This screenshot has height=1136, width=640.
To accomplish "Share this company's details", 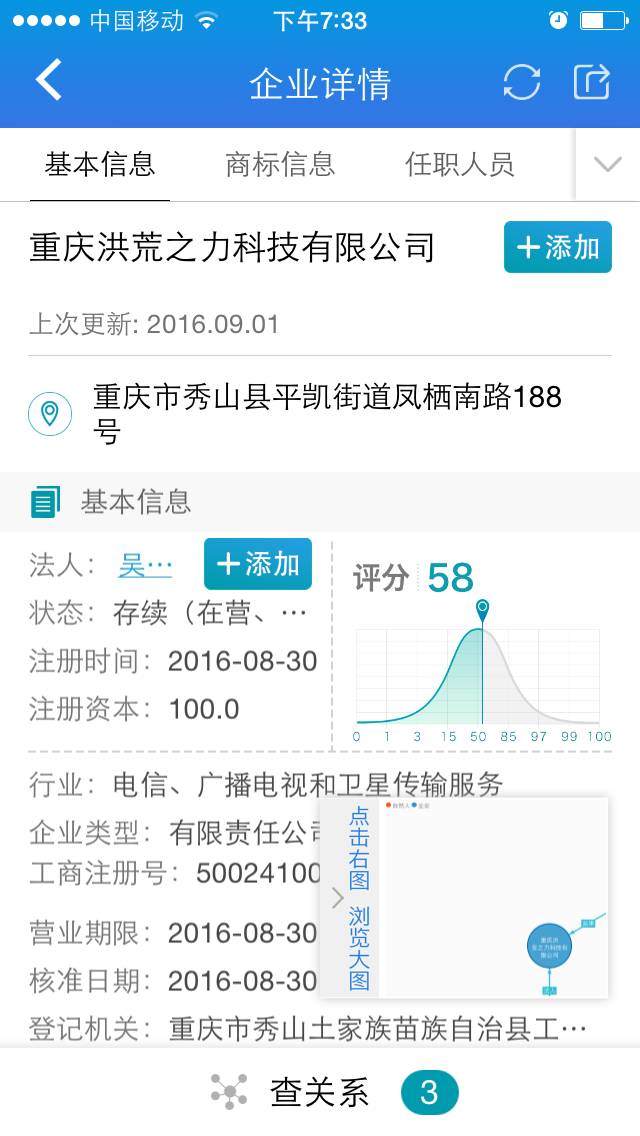I will point(591,81).
